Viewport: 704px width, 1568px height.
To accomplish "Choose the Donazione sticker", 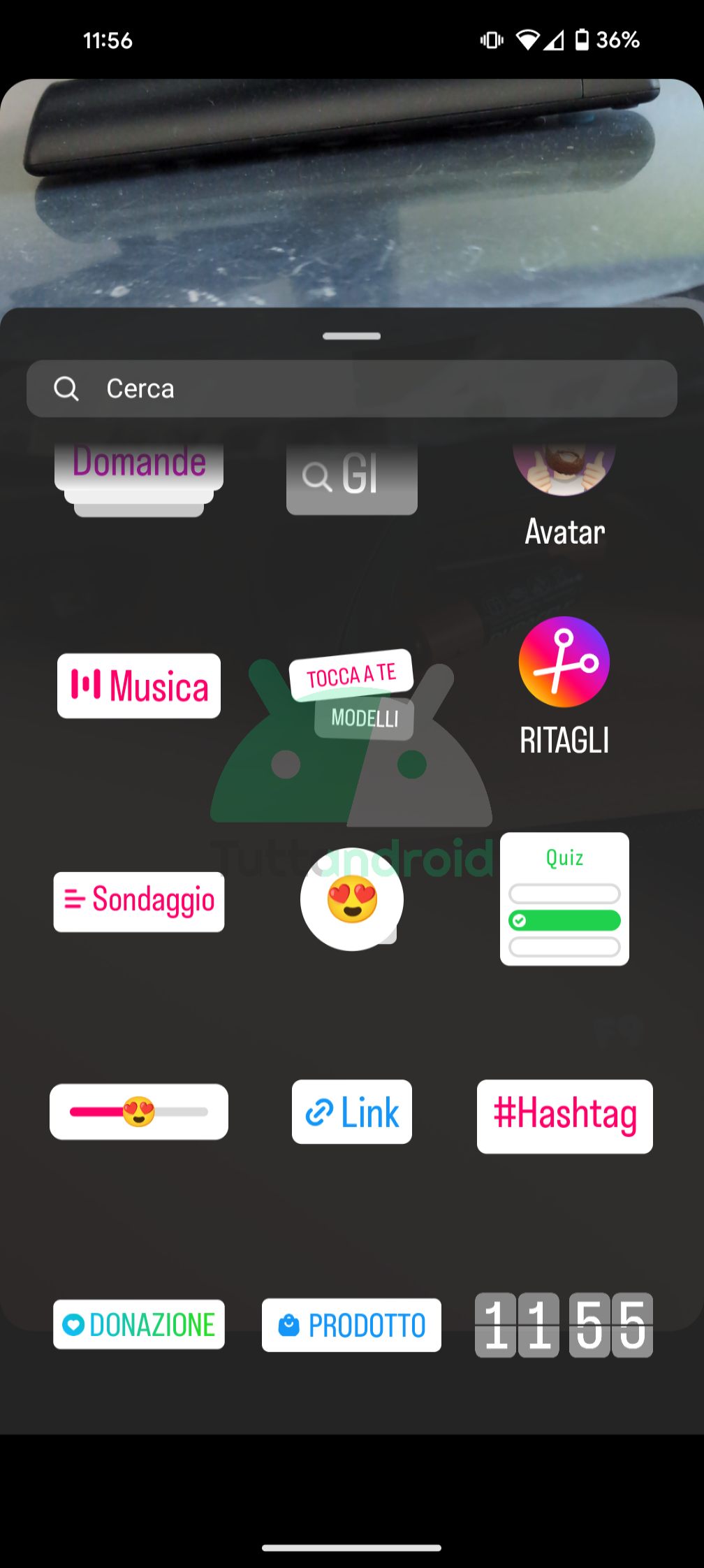I will tap(139, 1324).
